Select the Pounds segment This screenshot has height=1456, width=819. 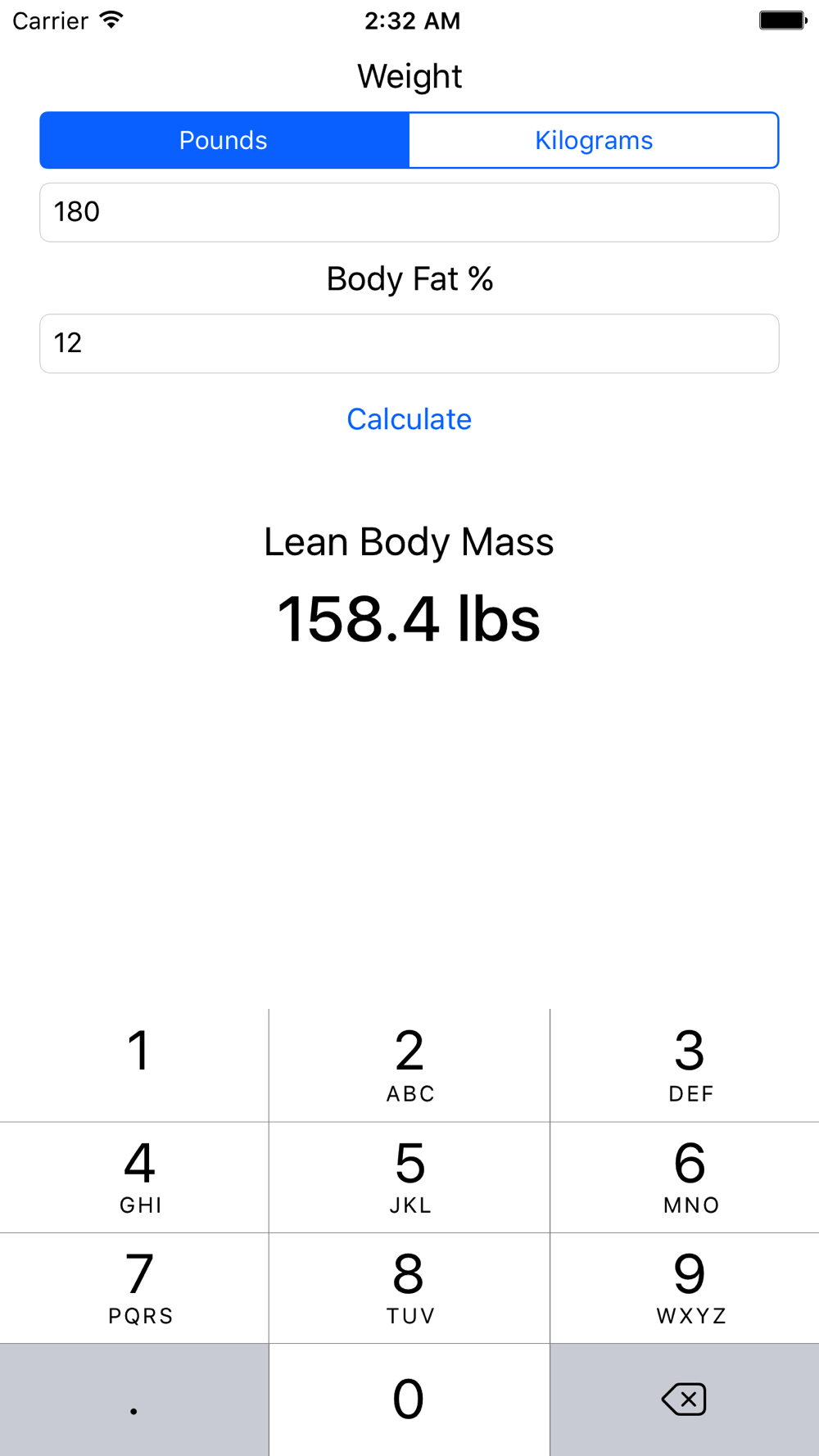click(224, 140)
